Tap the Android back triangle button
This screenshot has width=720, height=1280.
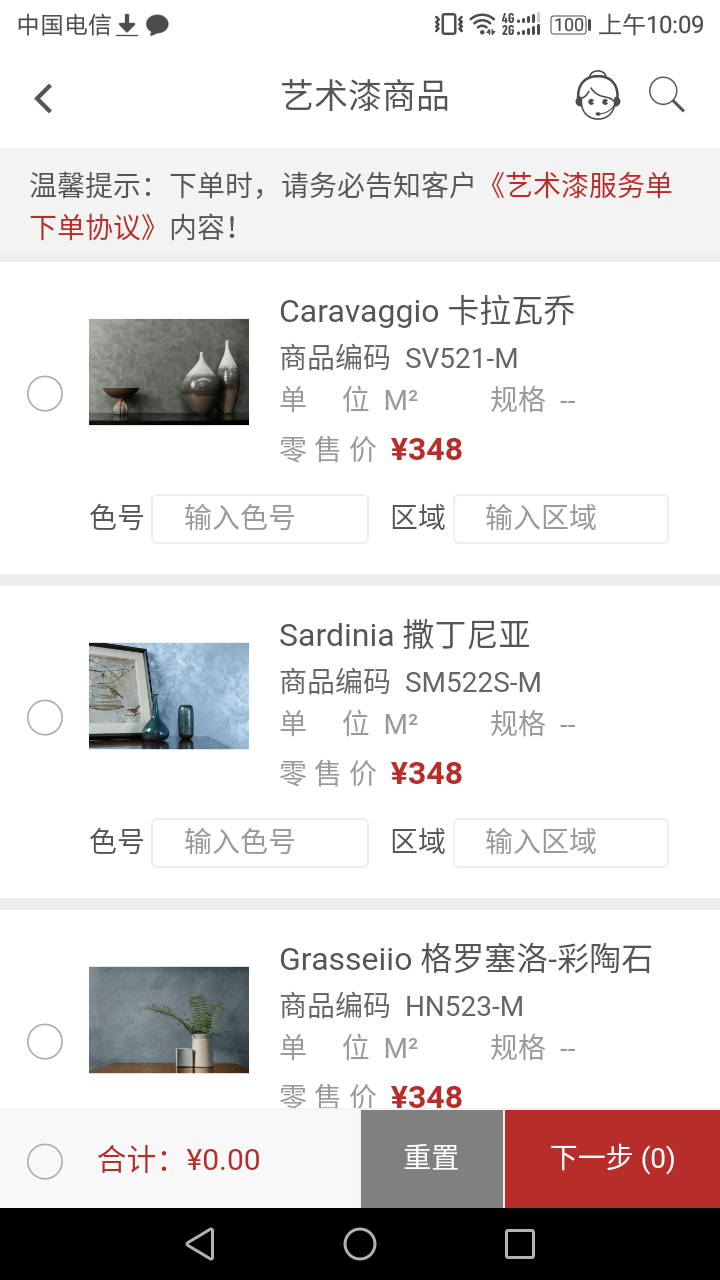tap(200, 1243)
